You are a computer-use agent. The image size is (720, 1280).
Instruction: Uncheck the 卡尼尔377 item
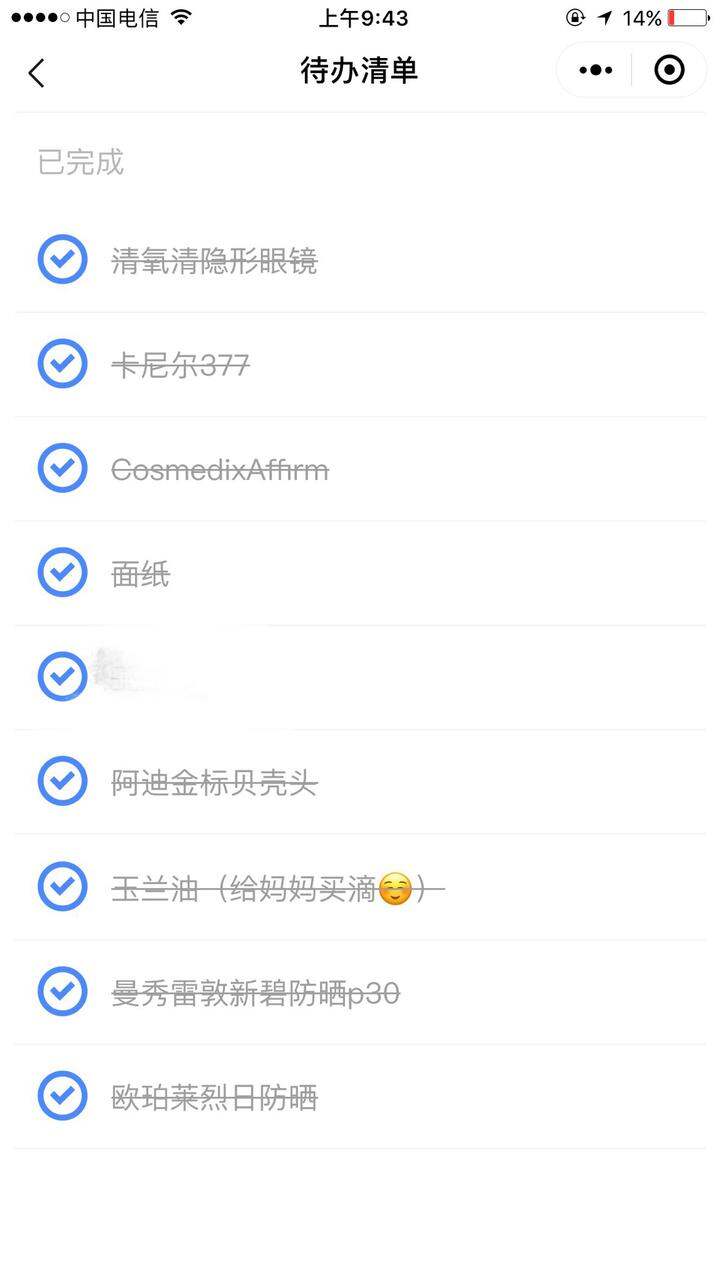click(x=62, y=364)
